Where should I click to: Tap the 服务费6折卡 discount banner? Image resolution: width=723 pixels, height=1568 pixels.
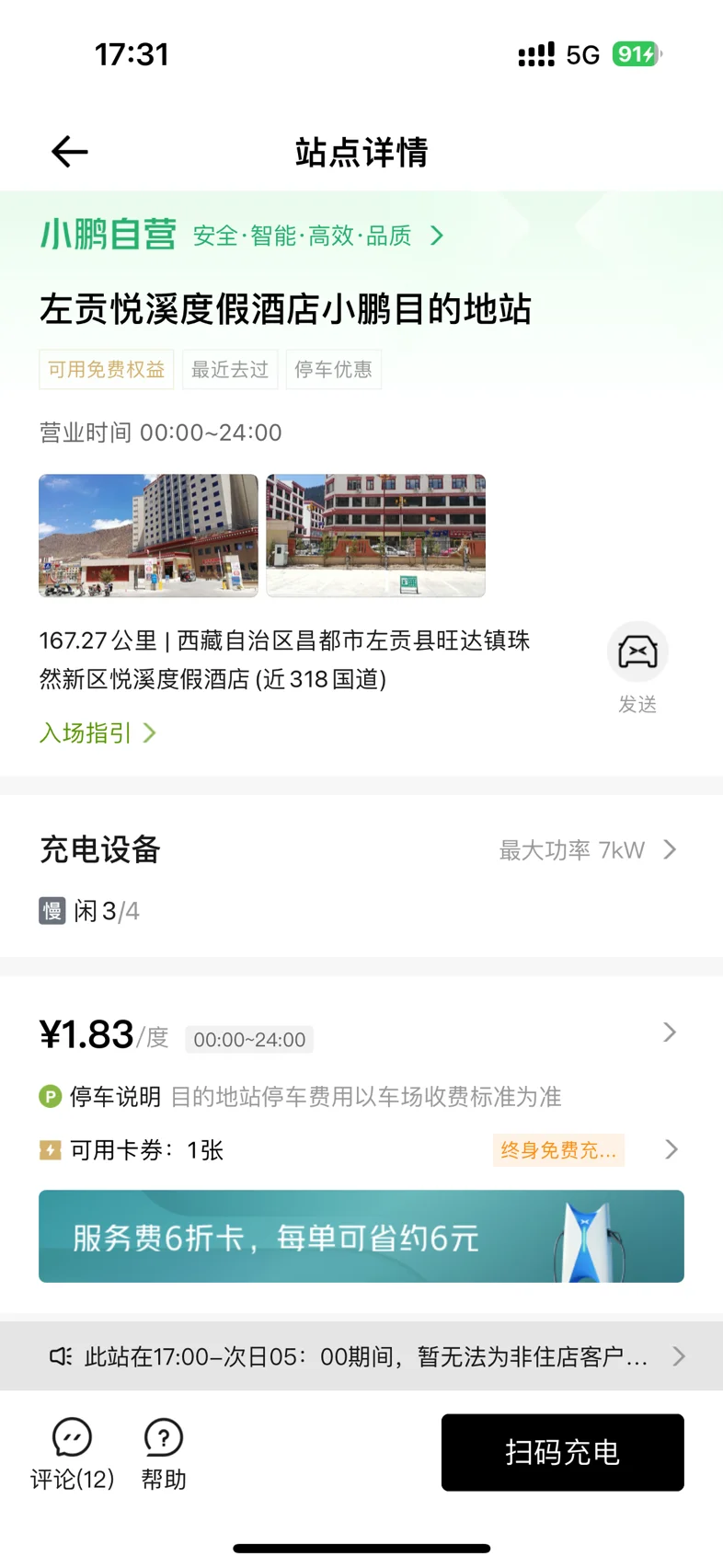[x=361, y=1237]
